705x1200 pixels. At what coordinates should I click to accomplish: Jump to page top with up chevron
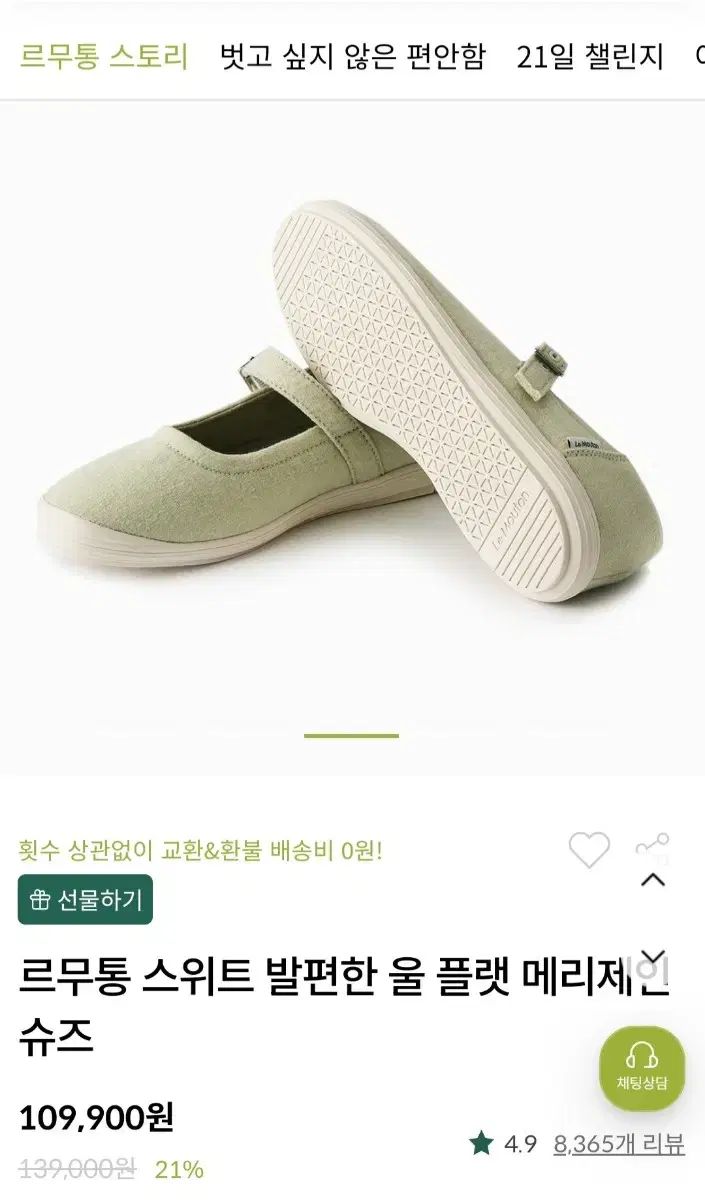(653, 880)
